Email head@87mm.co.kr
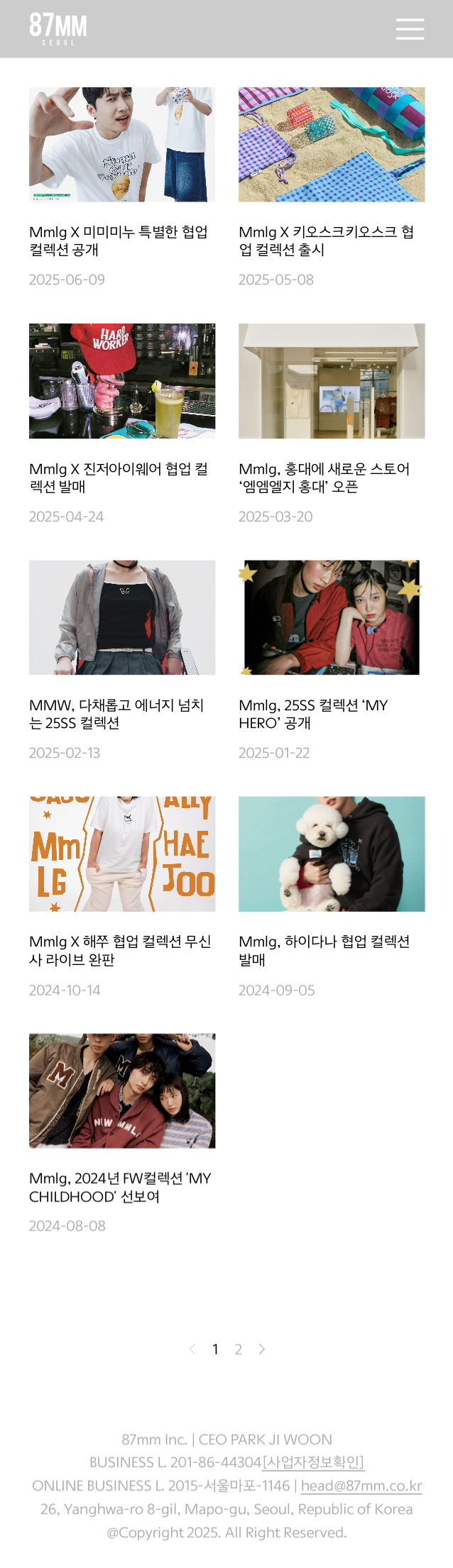 point(361,1486)
